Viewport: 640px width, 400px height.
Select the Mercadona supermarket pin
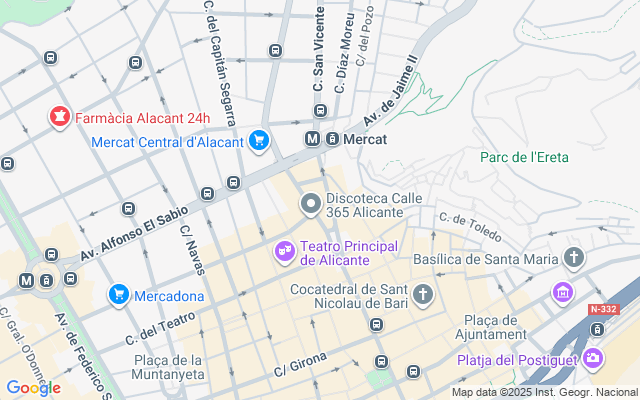pos(119,296)
